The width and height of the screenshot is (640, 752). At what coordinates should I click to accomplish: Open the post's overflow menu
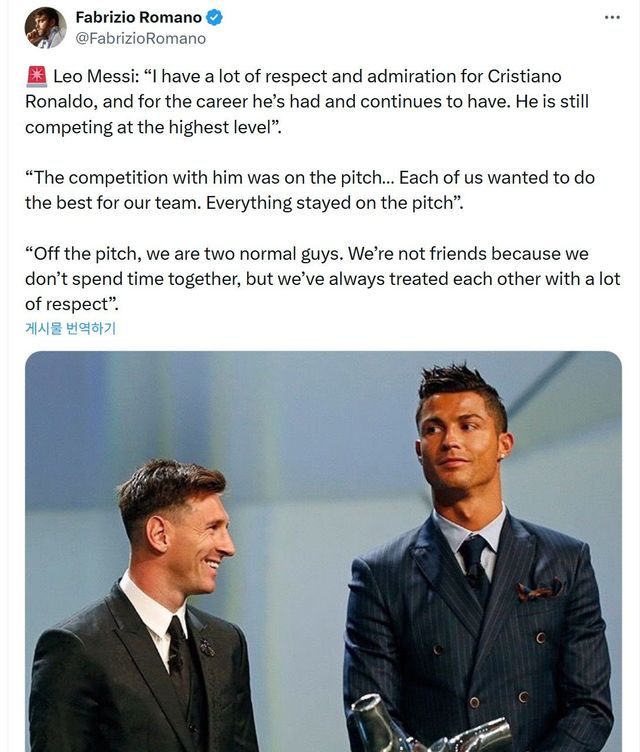pos(612,17)
